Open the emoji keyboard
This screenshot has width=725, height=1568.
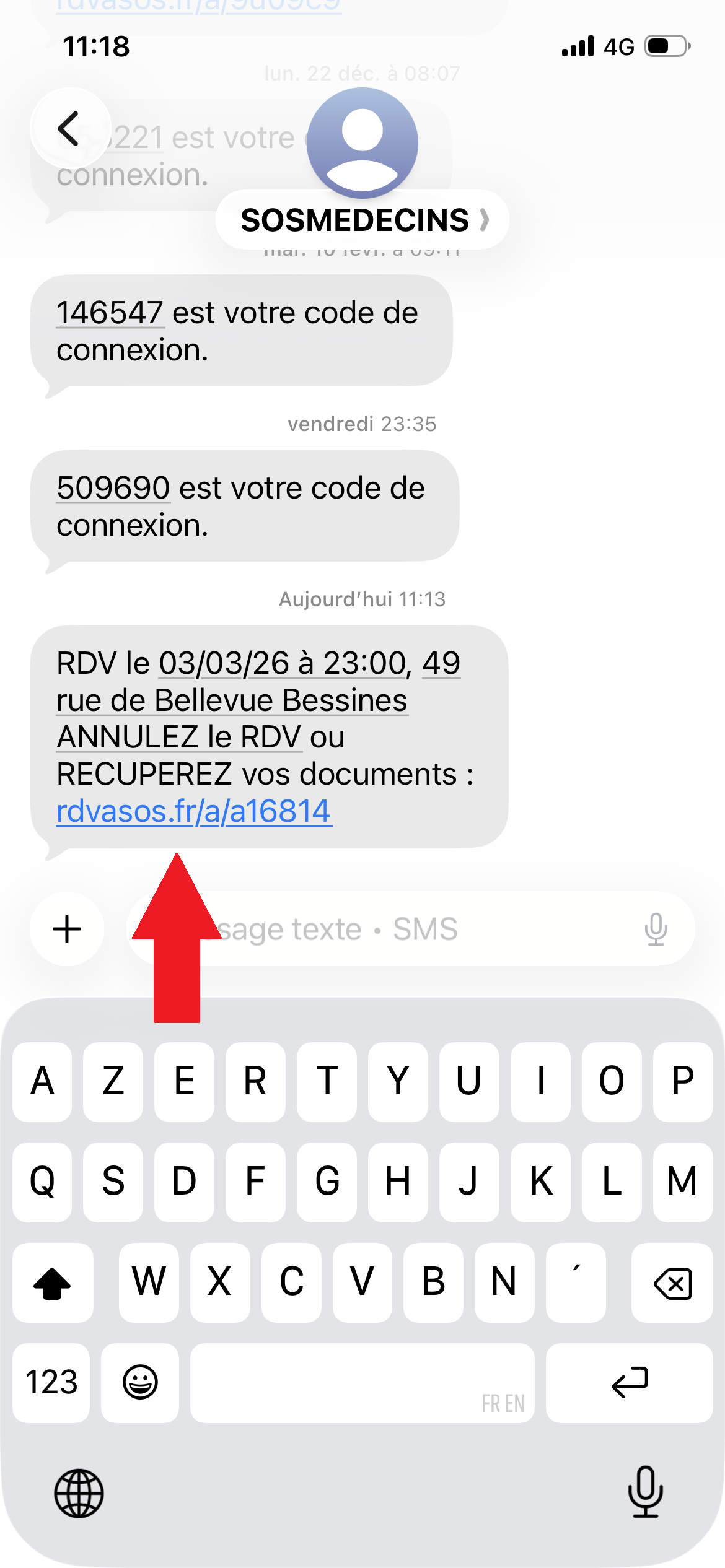140,1382
